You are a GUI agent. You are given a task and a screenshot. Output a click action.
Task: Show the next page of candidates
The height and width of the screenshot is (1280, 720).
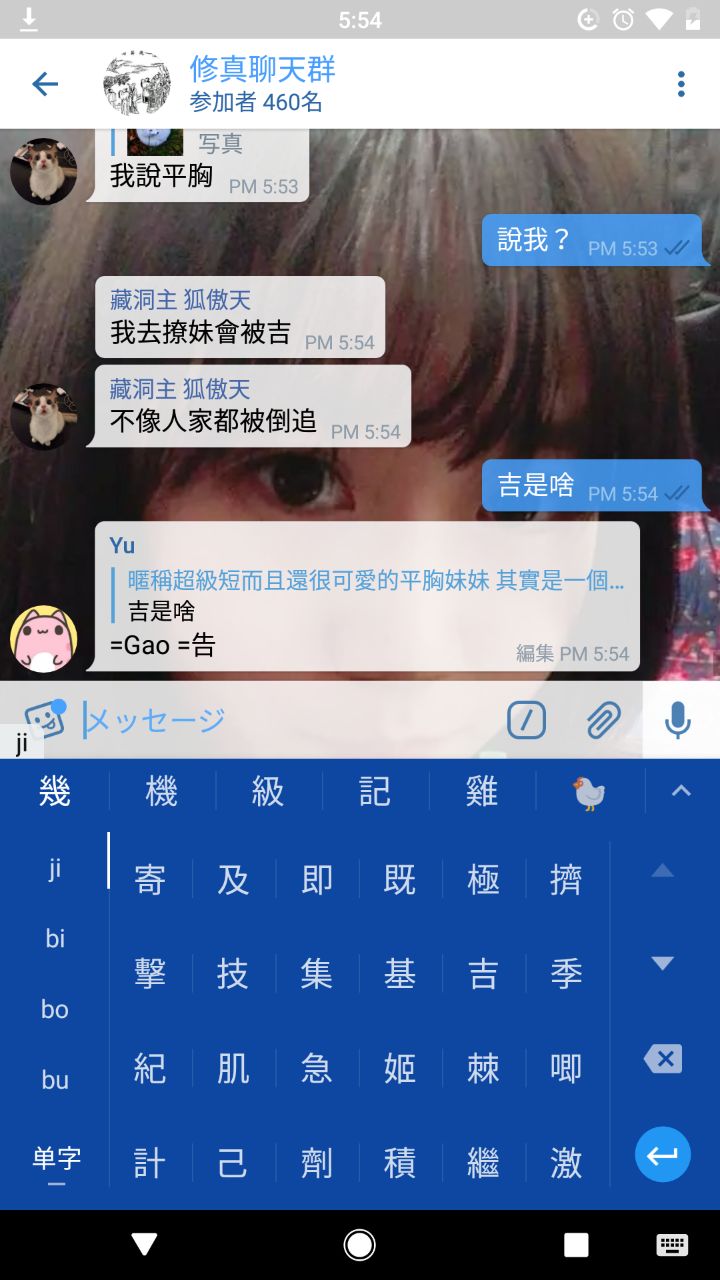click(x=662, y=964)
